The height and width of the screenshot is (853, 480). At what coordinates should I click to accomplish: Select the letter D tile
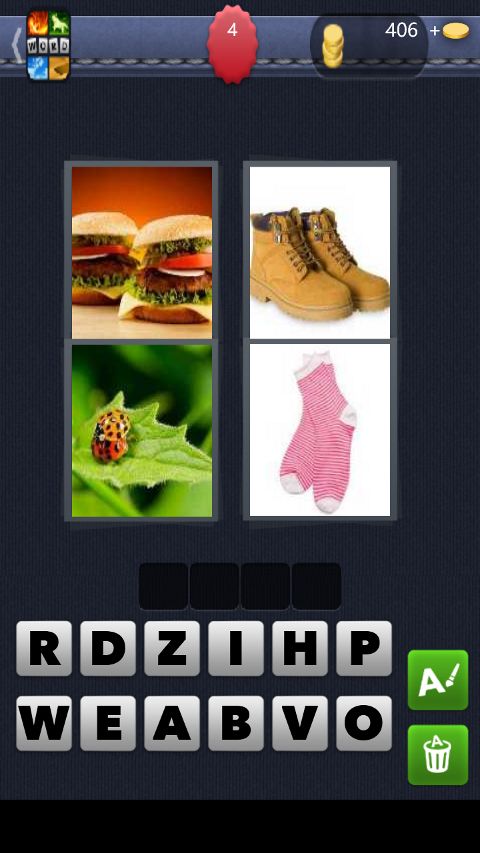click(x=108, y=648)
